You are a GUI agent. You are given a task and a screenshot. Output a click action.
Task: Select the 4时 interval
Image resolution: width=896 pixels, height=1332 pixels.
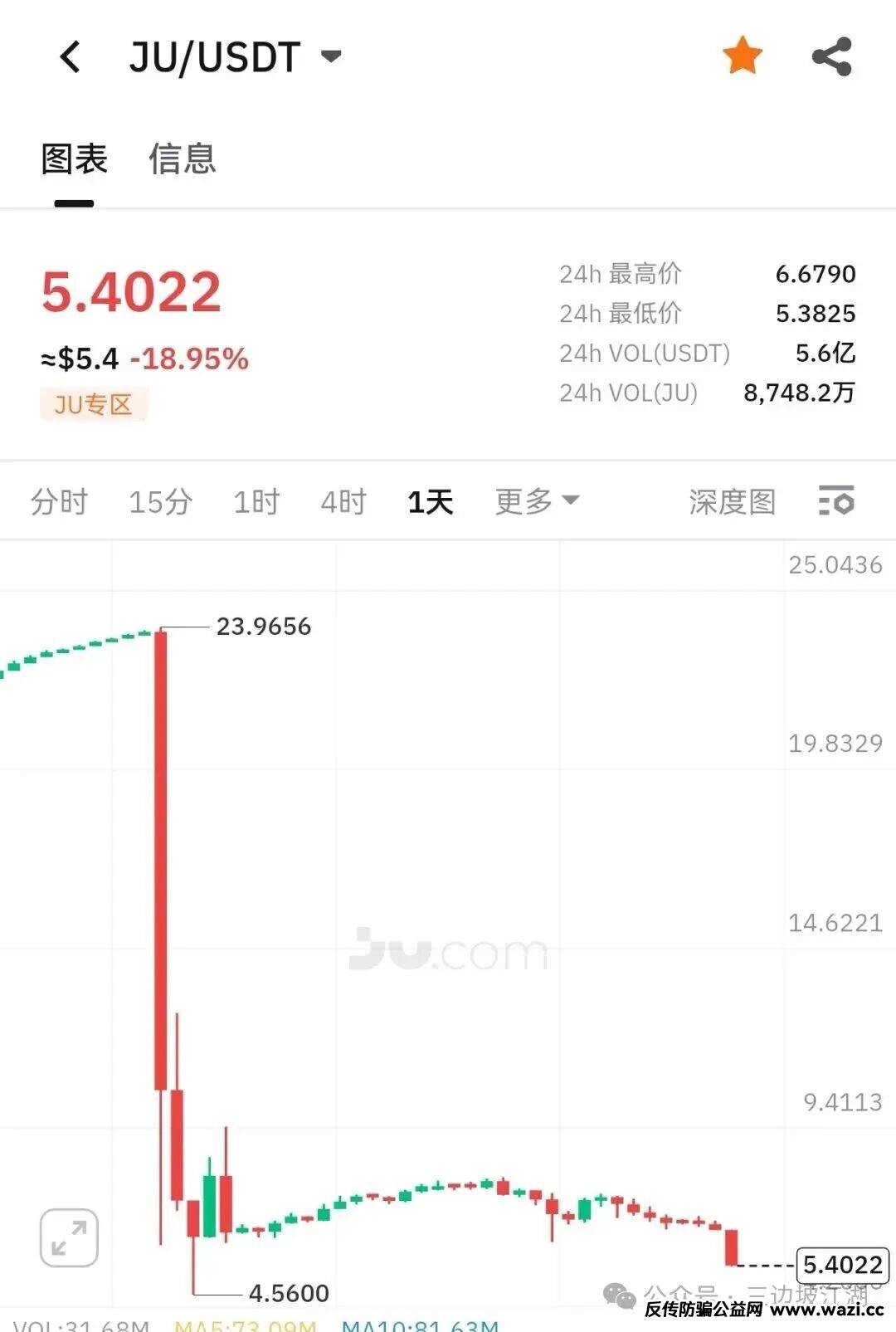click(343, 502)
